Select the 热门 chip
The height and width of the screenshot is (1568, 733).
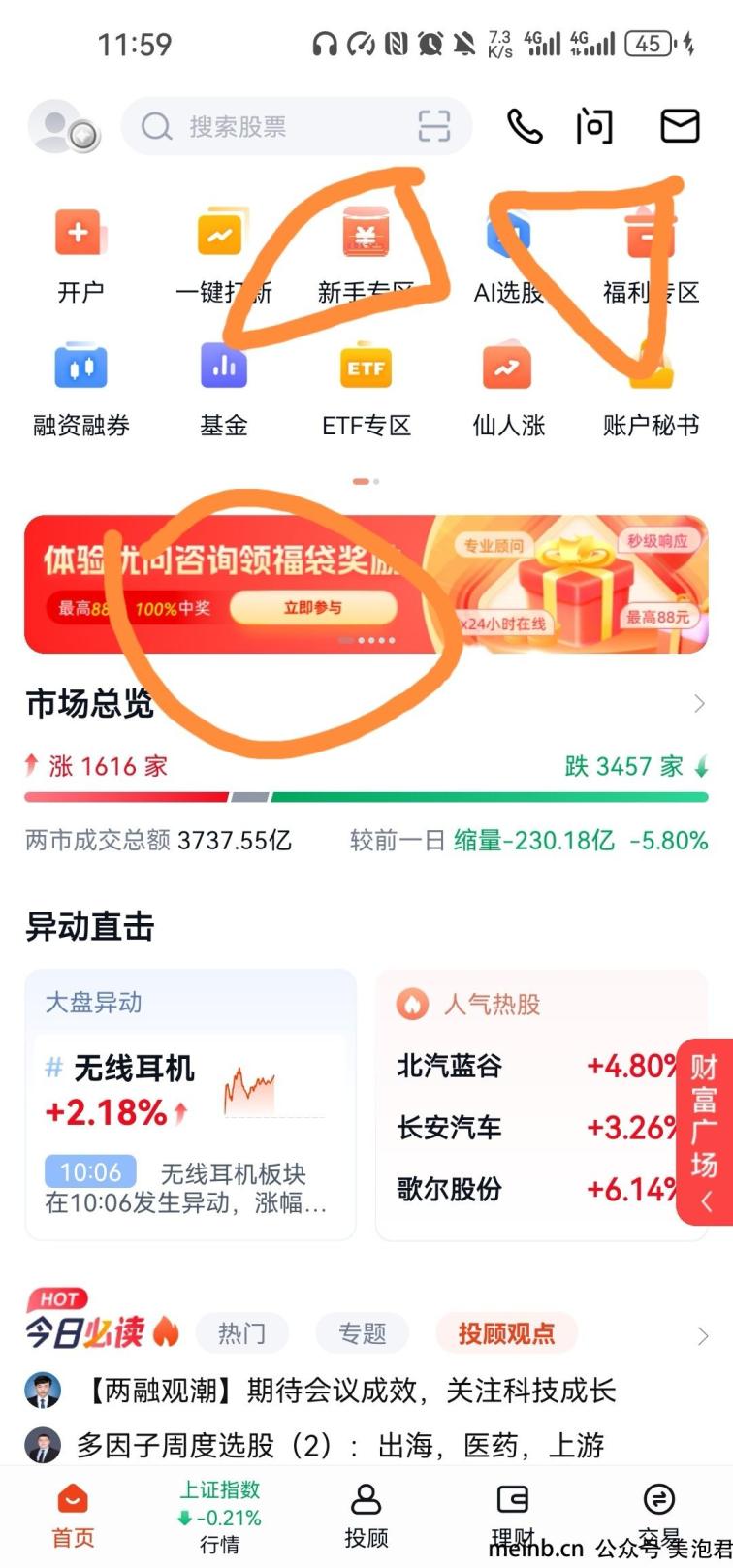(x=241, y=1333)
